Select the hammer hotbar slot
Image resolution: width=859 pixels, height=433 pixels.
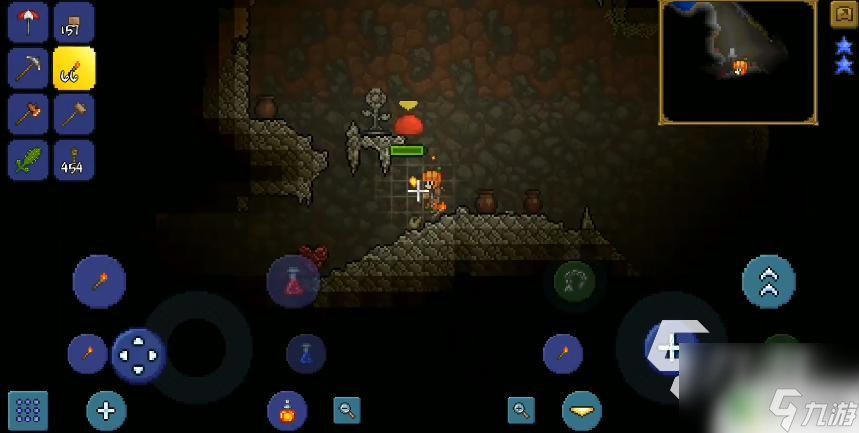pos(75,114)
